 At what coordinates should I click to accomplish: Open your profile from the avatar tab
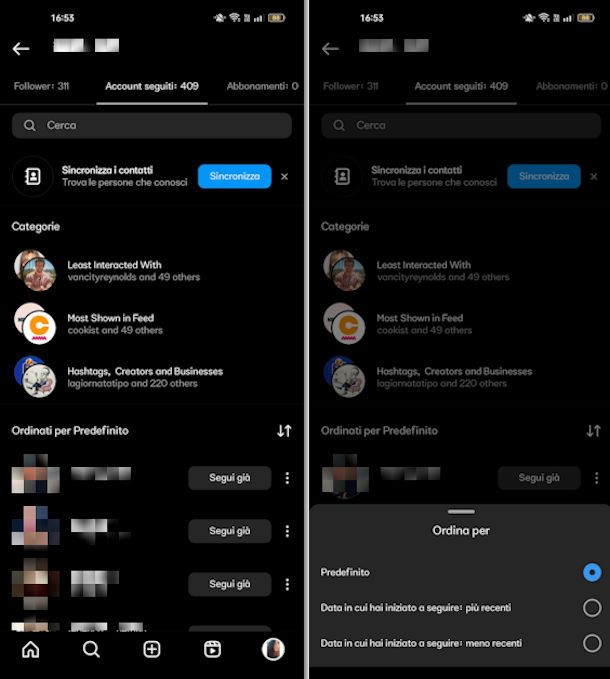click(x=273, y=649)
